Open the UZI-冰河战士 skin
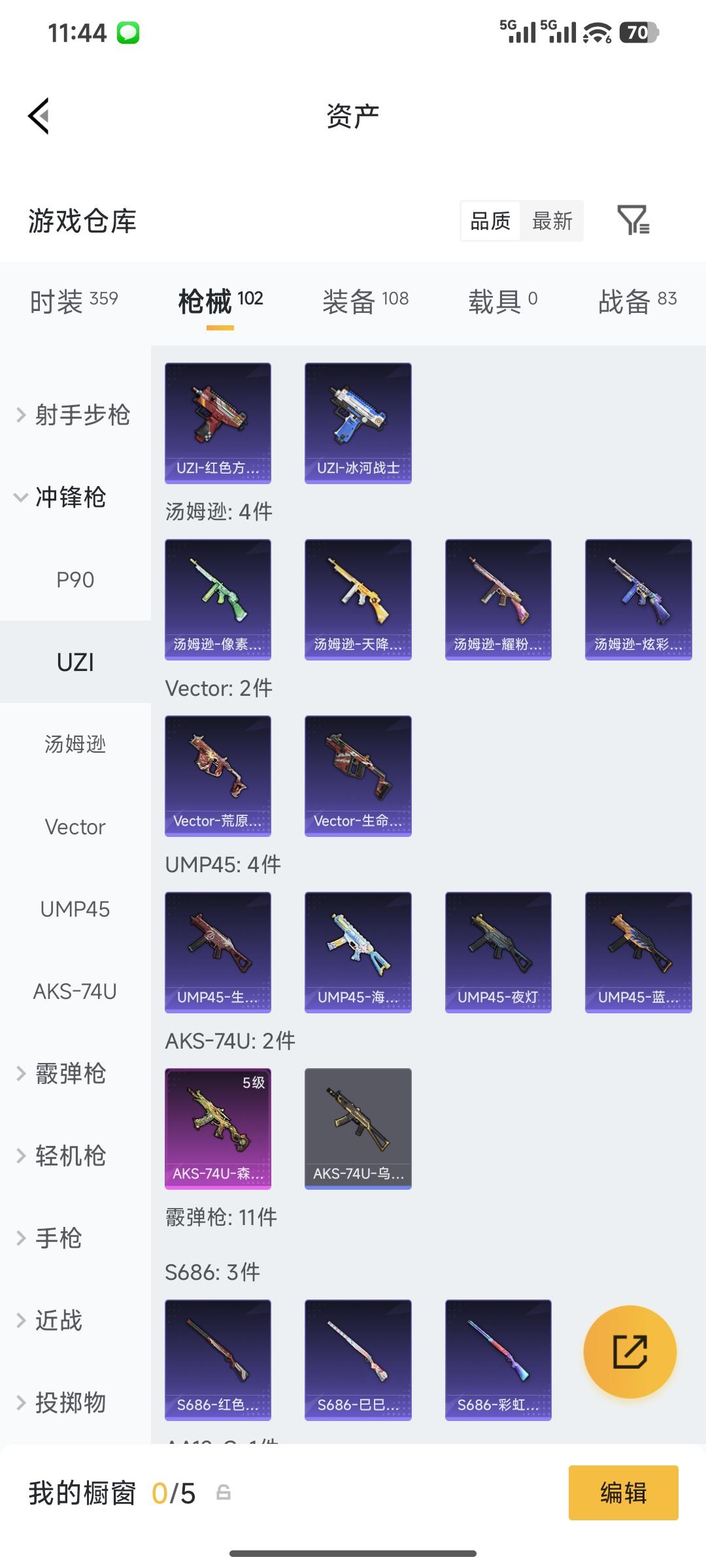This screenshot has height=1568, width=706. tap(358, 423)
